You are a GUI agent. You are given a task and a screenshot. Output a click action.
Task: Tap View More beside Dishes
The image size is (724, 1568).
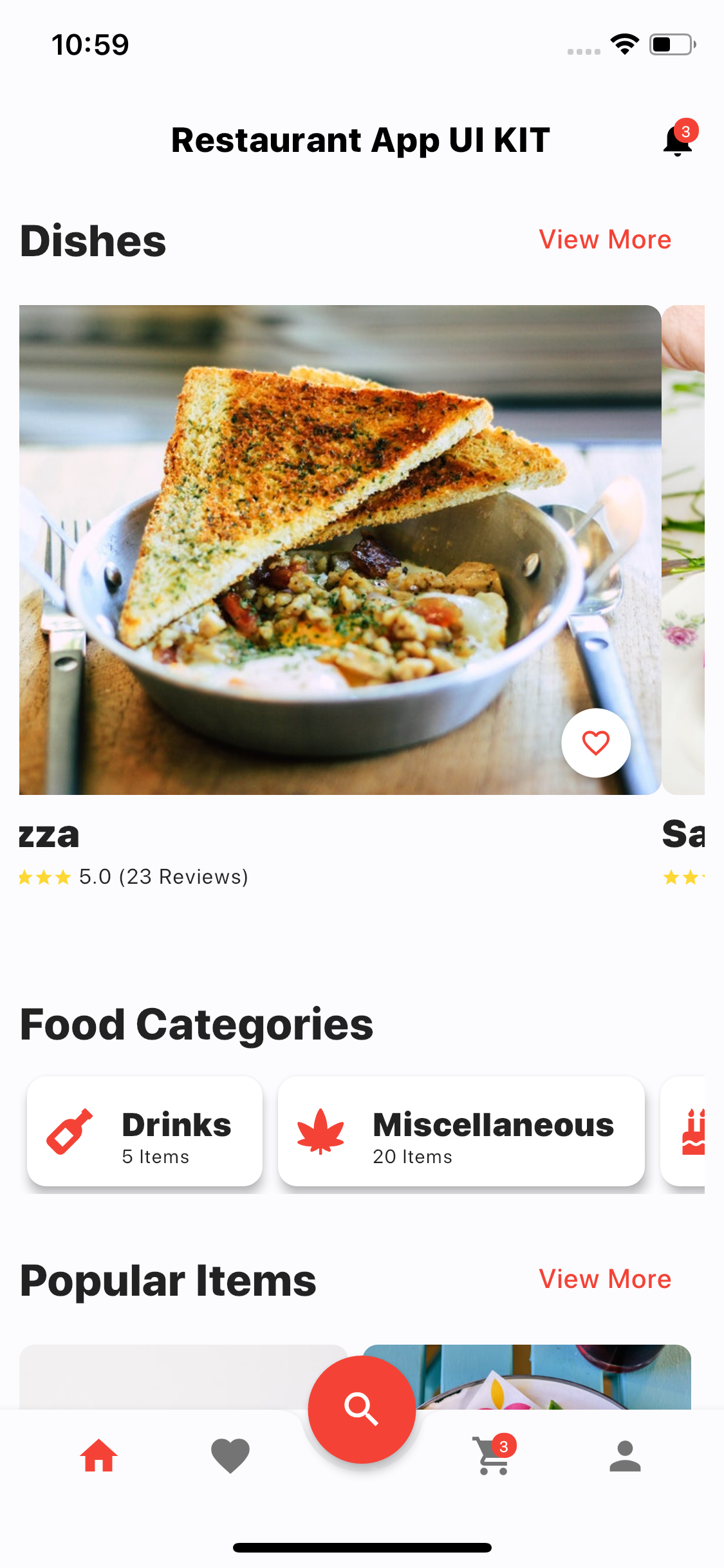point(605,239)
